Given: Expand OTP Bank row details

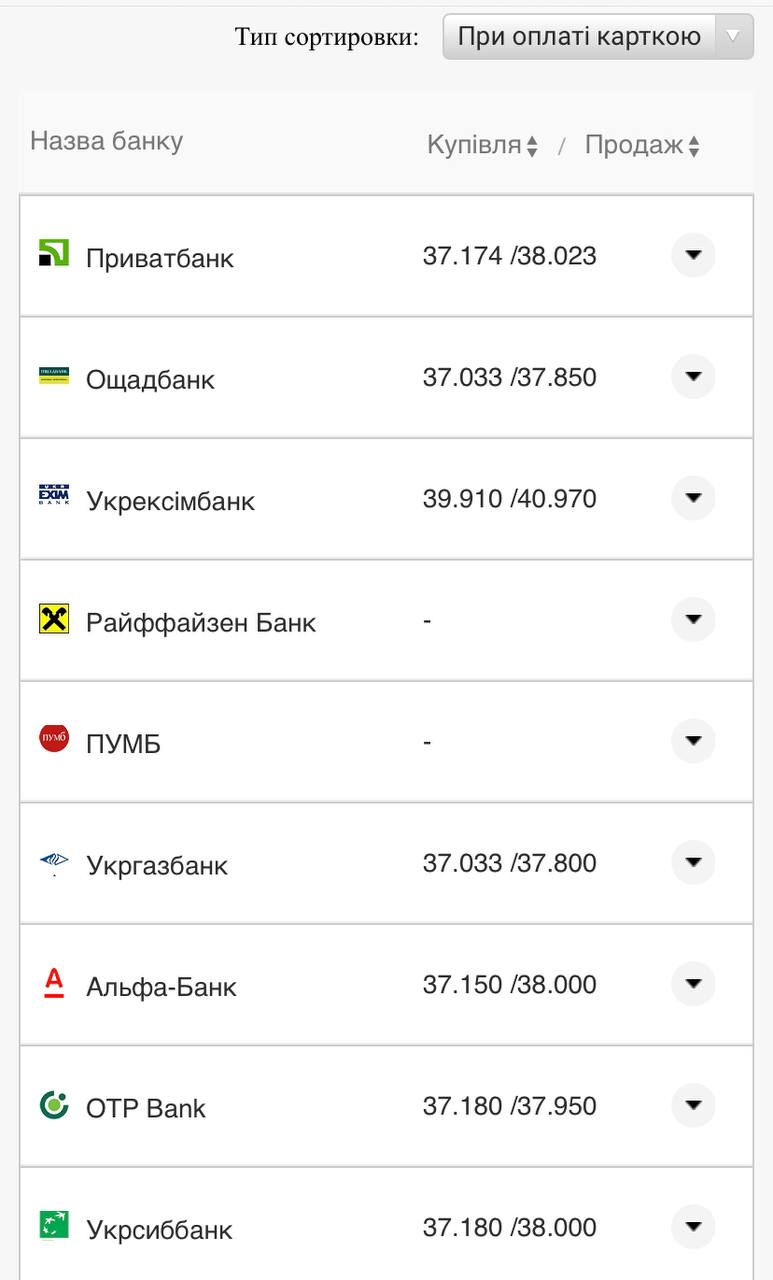Looking at the screenshot, I should point(693,1106).
